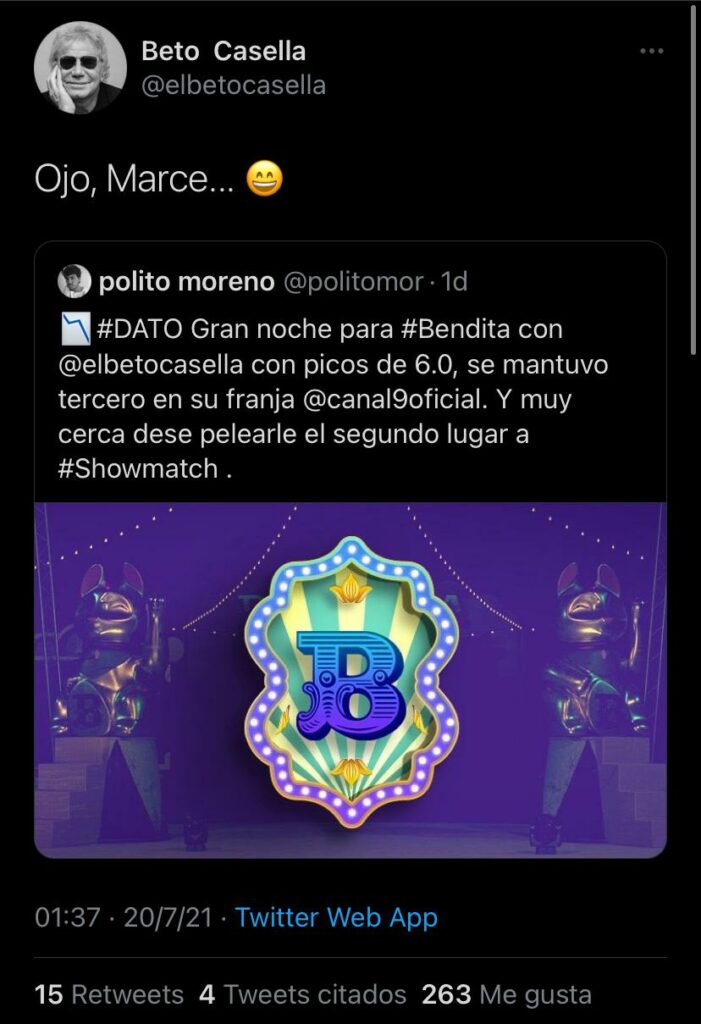
Task: Open the @elbetocasella handle under Beto Casella
Action: 234,85
